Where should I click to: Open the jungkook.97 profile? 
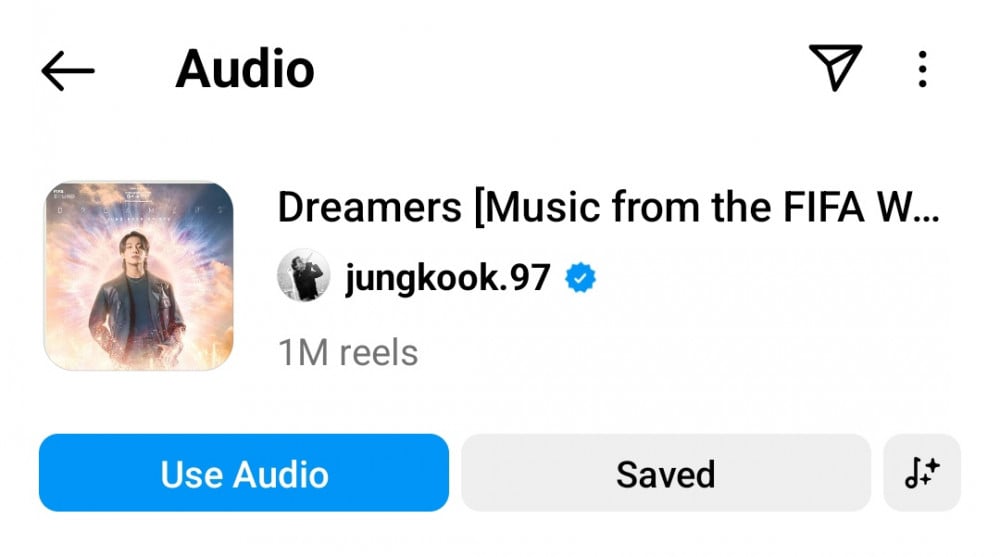pos(446,277)
